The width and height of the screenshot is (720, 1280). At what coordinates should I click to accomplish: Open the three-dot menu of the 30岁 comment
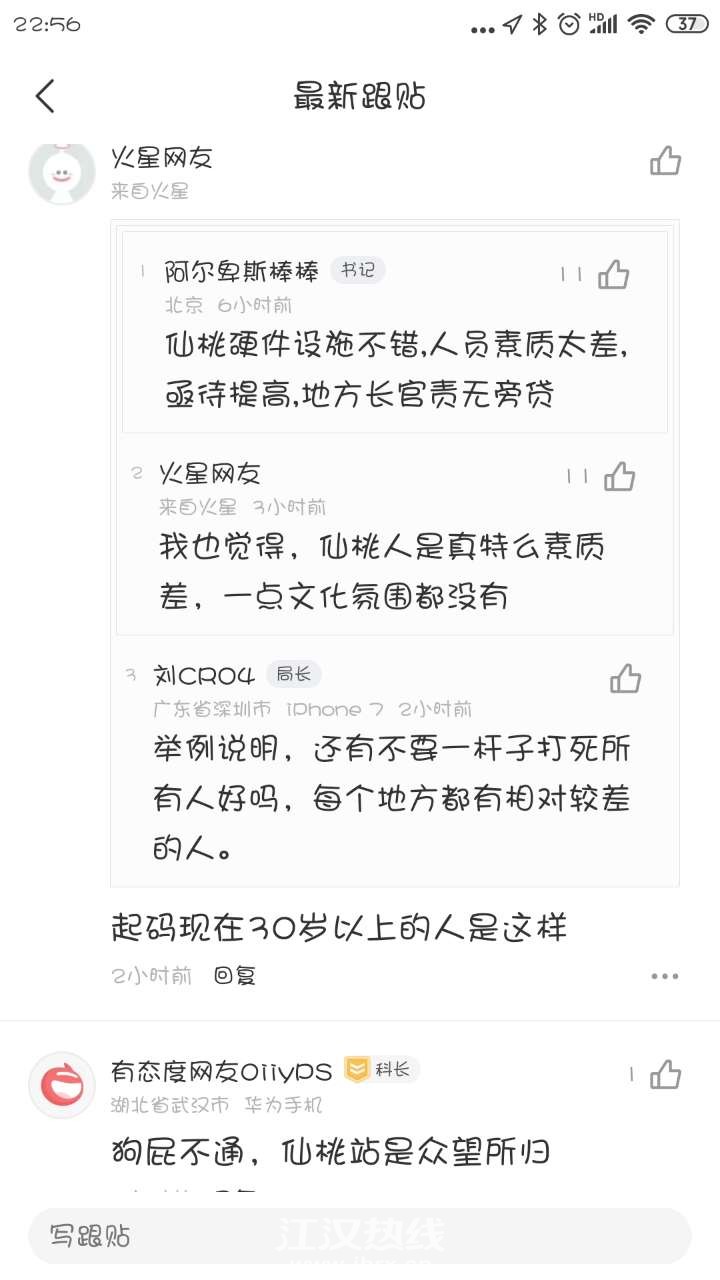pos(665,976)
